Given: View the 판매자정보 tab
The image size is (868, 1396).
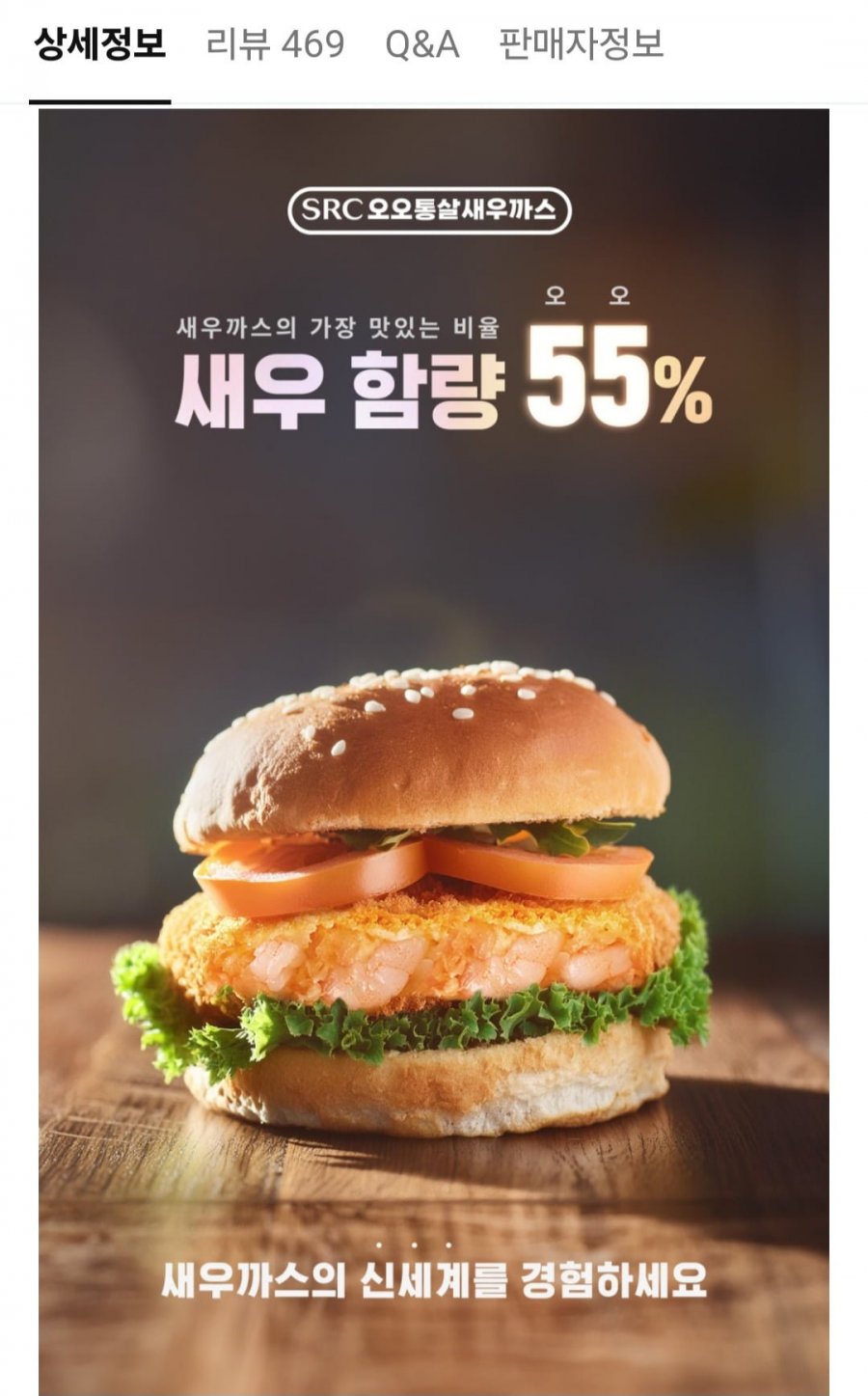Looking at the screenshot, I should [581, 44].
